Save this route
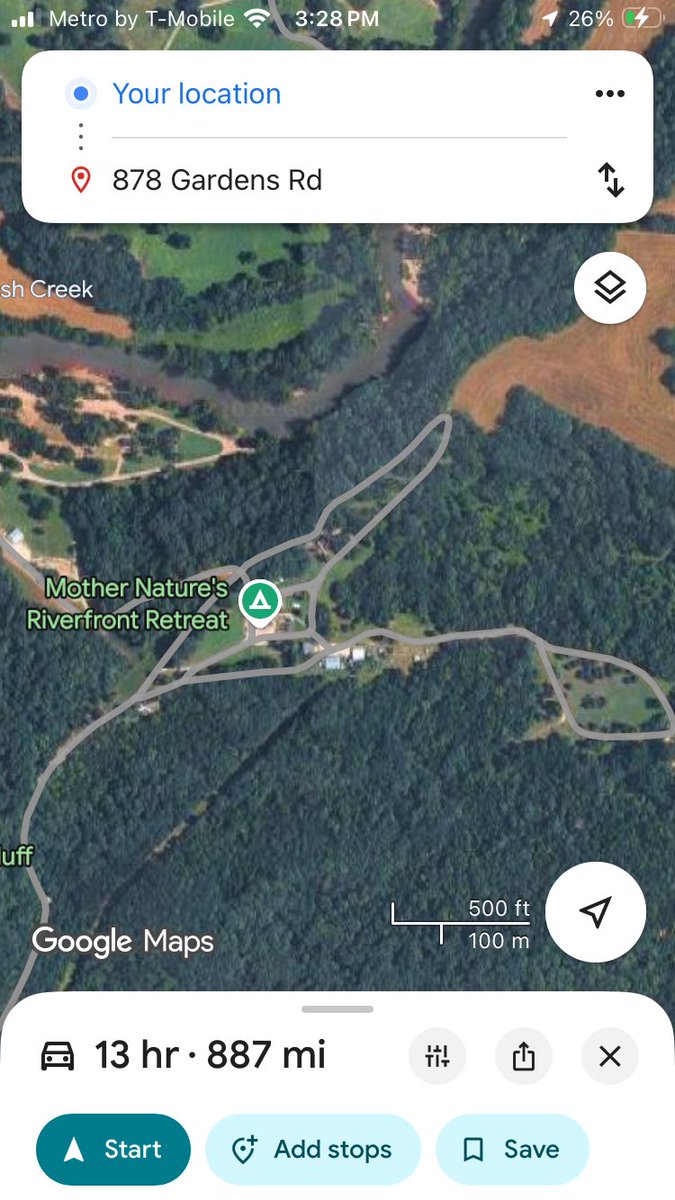 512,1149
